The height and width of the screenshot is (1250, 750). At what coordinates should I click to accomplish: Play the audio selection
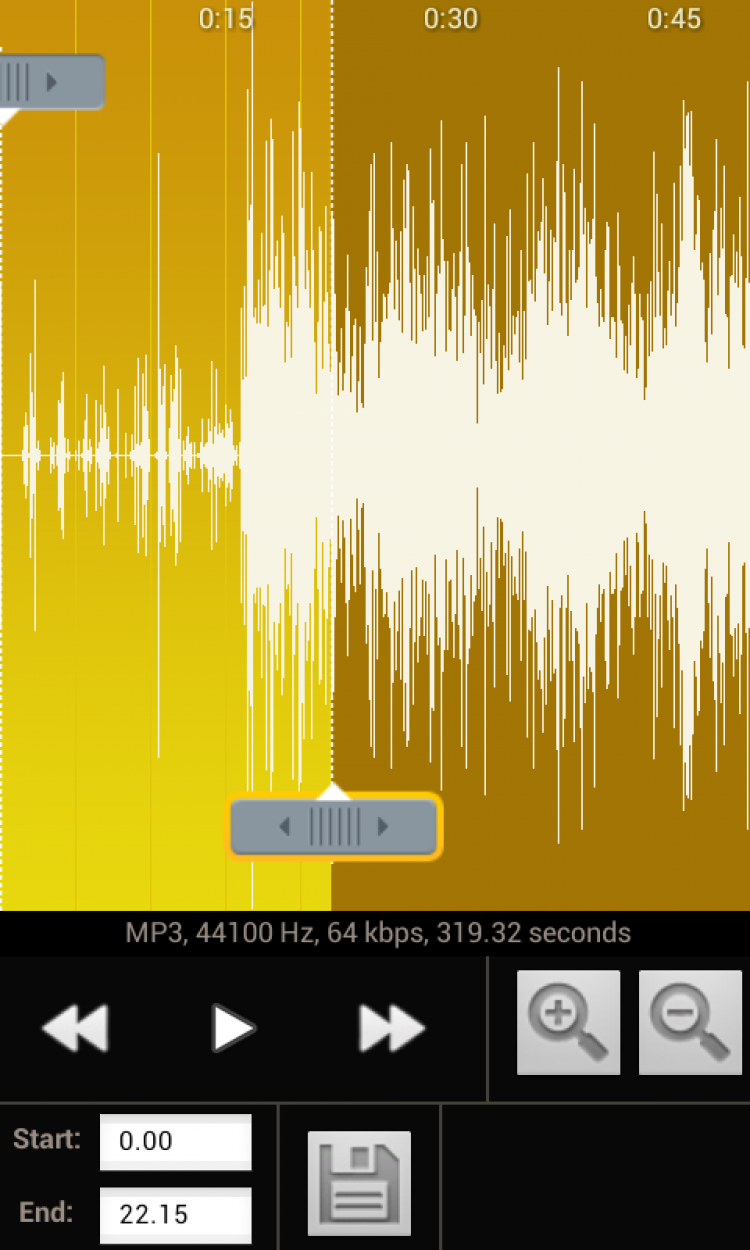pos(234,1028)
